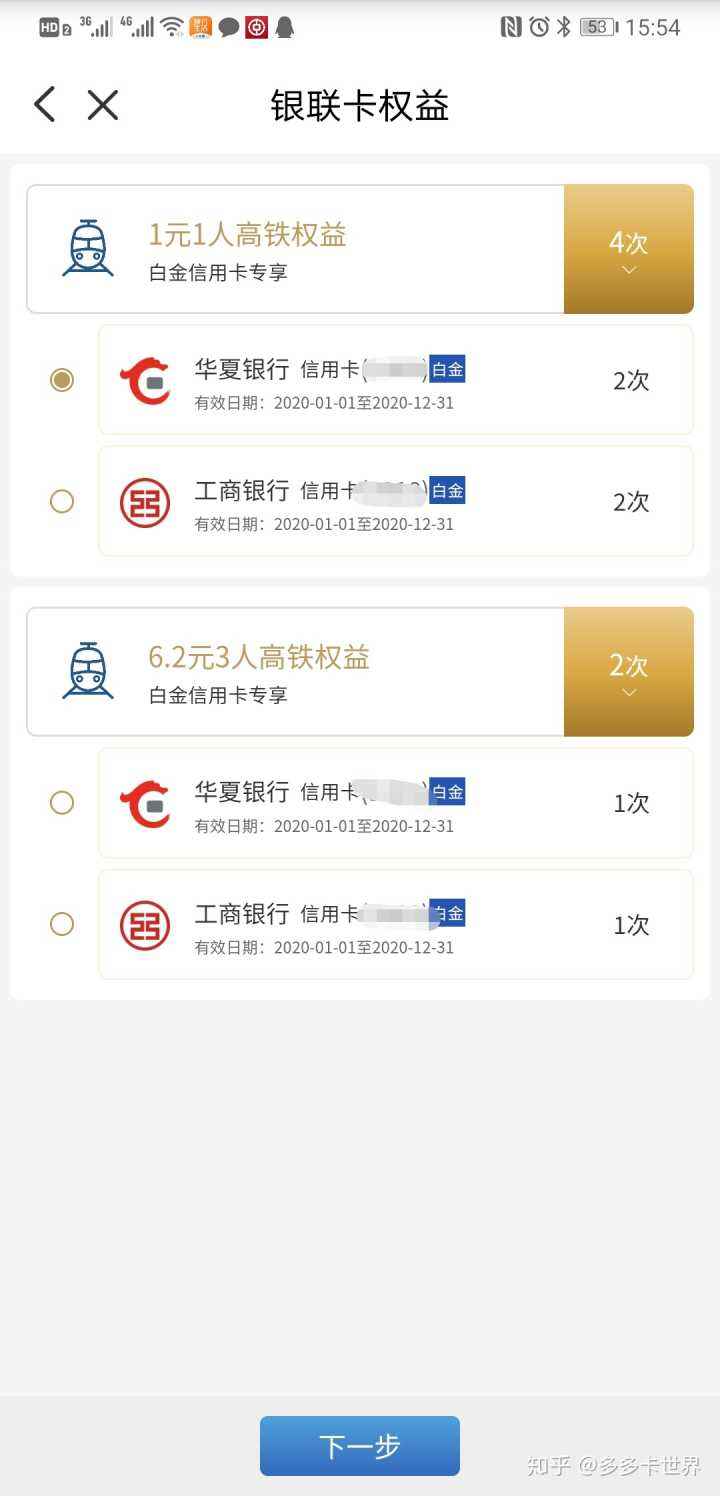The width and height of the screenshot is (720, 1496).
Task: Click the train icon beside 6.2元3人高铁权益
Action: (x=88, y=671)
